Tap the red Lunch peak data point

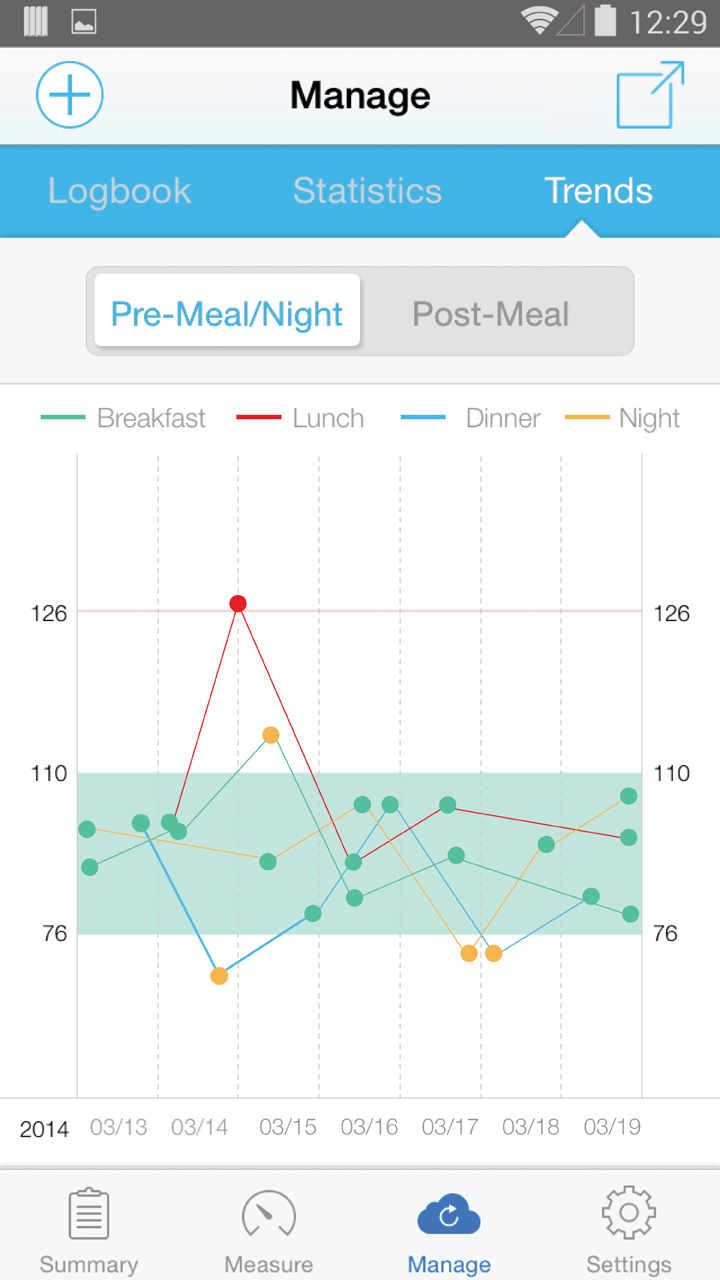[238, 603]
